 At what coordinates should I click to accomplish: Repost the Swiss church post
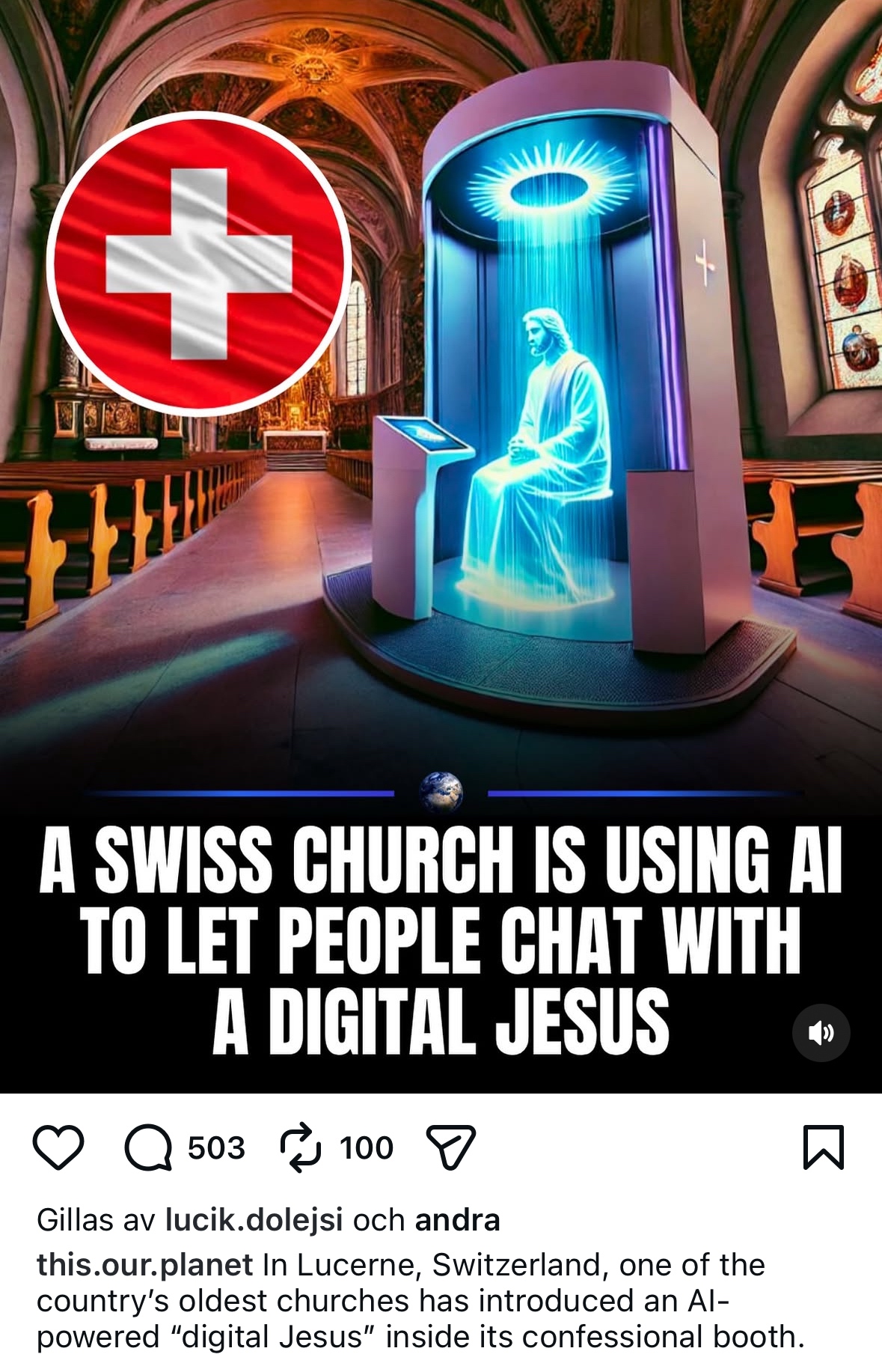301,1147
